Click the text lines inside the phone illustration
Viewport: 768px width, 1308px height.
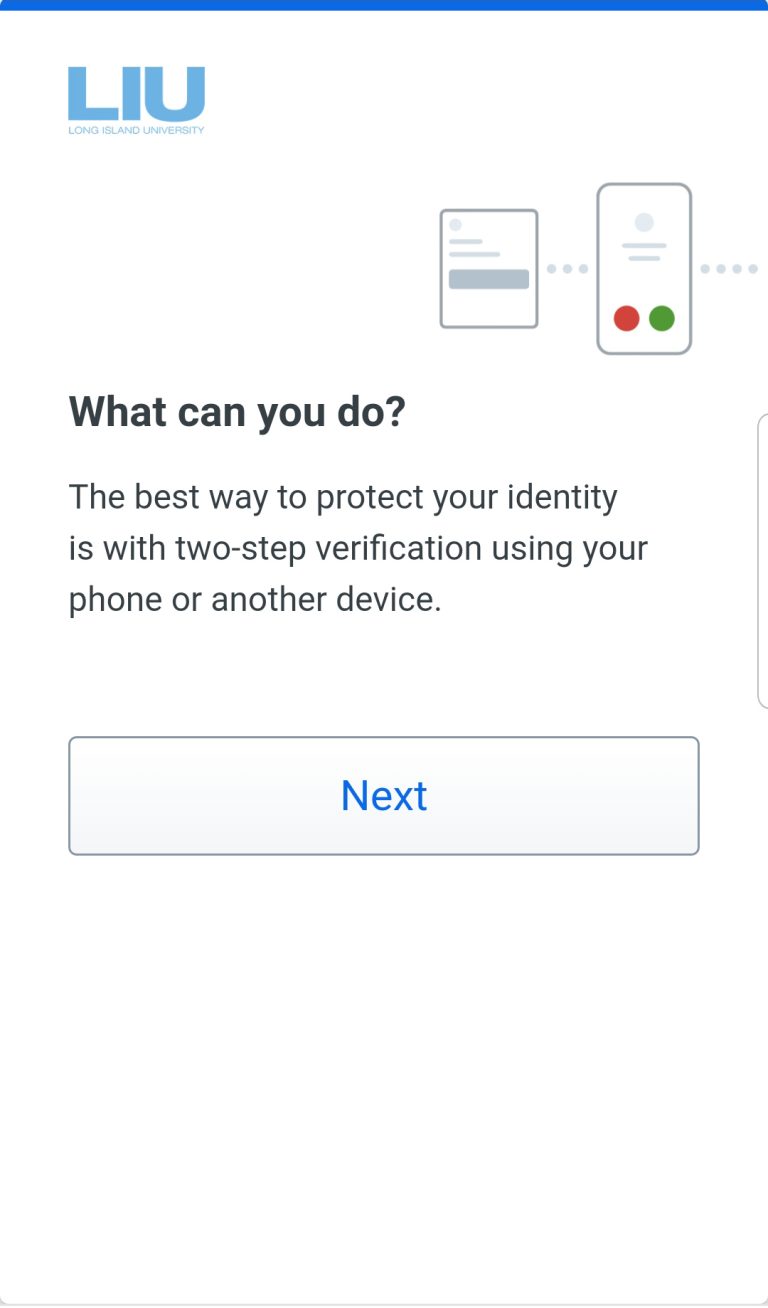[x=643, y=250]
